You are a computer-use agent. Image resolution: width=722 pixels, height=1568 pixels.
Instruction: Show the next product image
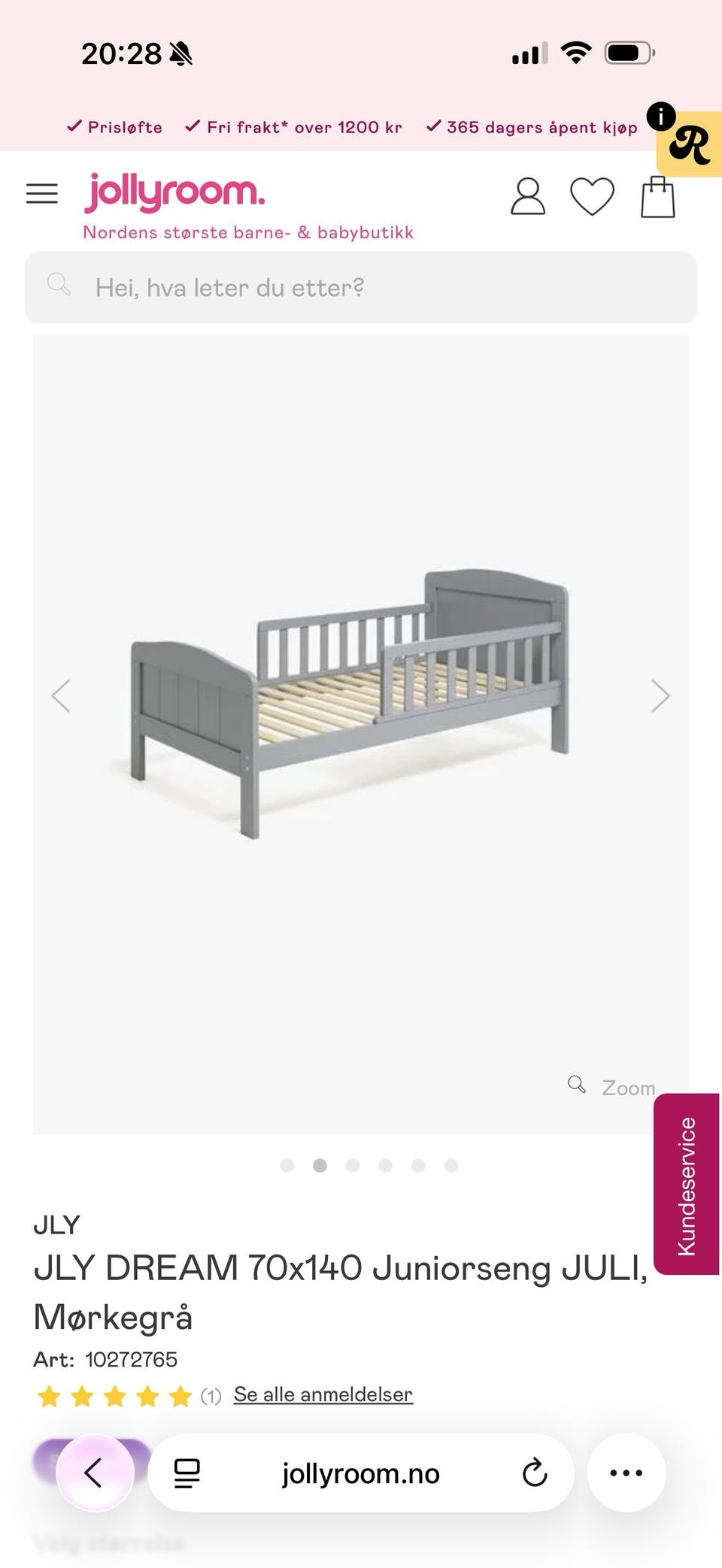click(x=660, y=696)
